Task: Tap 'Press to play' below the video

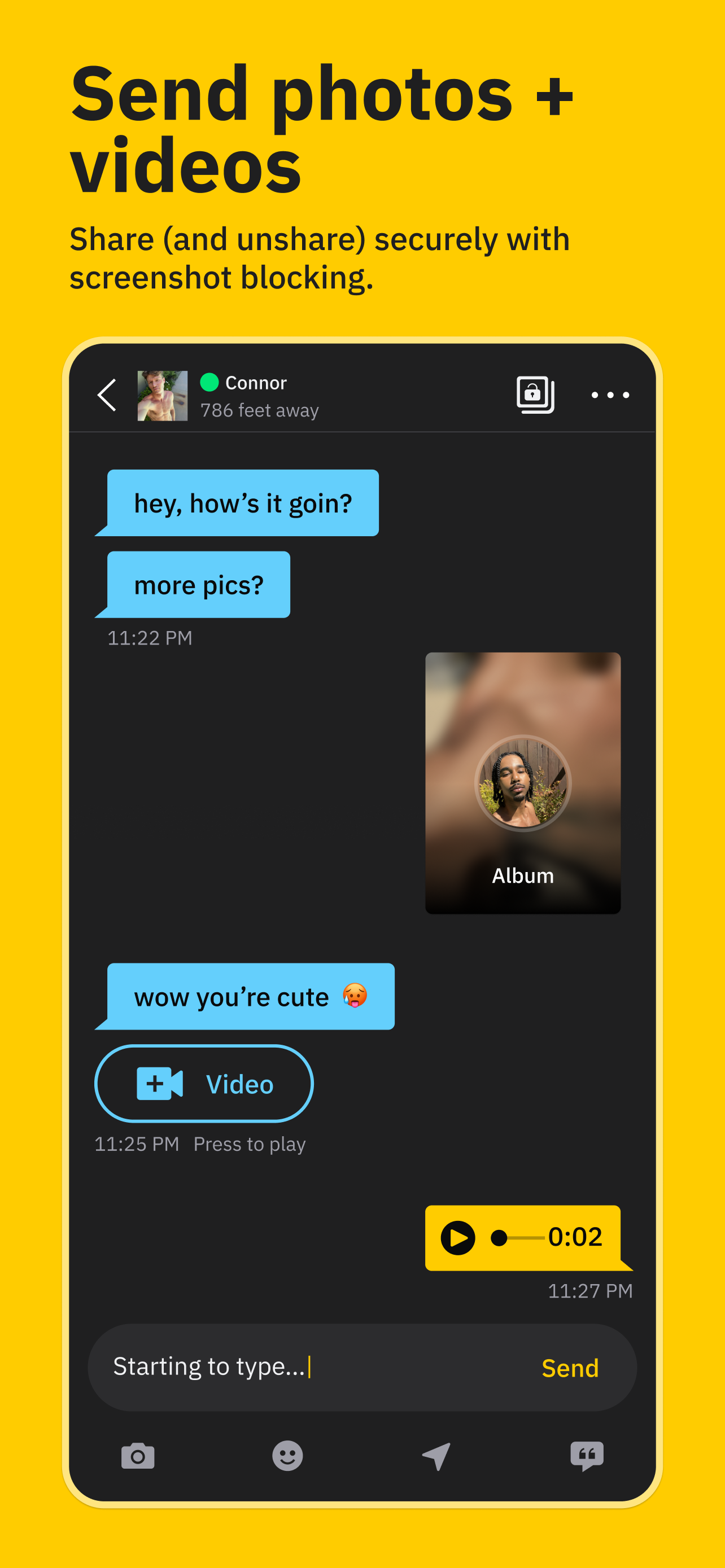Action: pos(250,1144)
